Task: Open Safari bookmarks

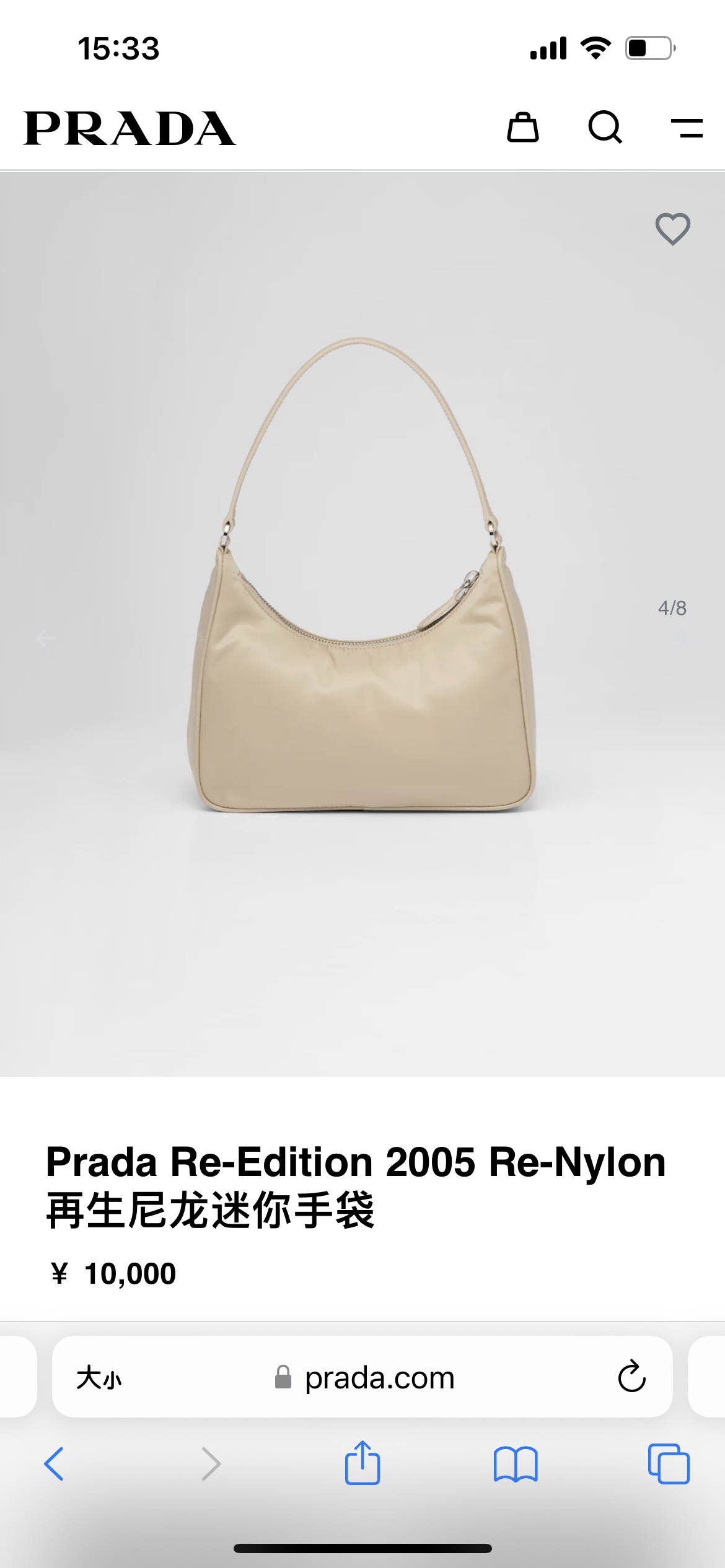Action: coord(516,1464)
